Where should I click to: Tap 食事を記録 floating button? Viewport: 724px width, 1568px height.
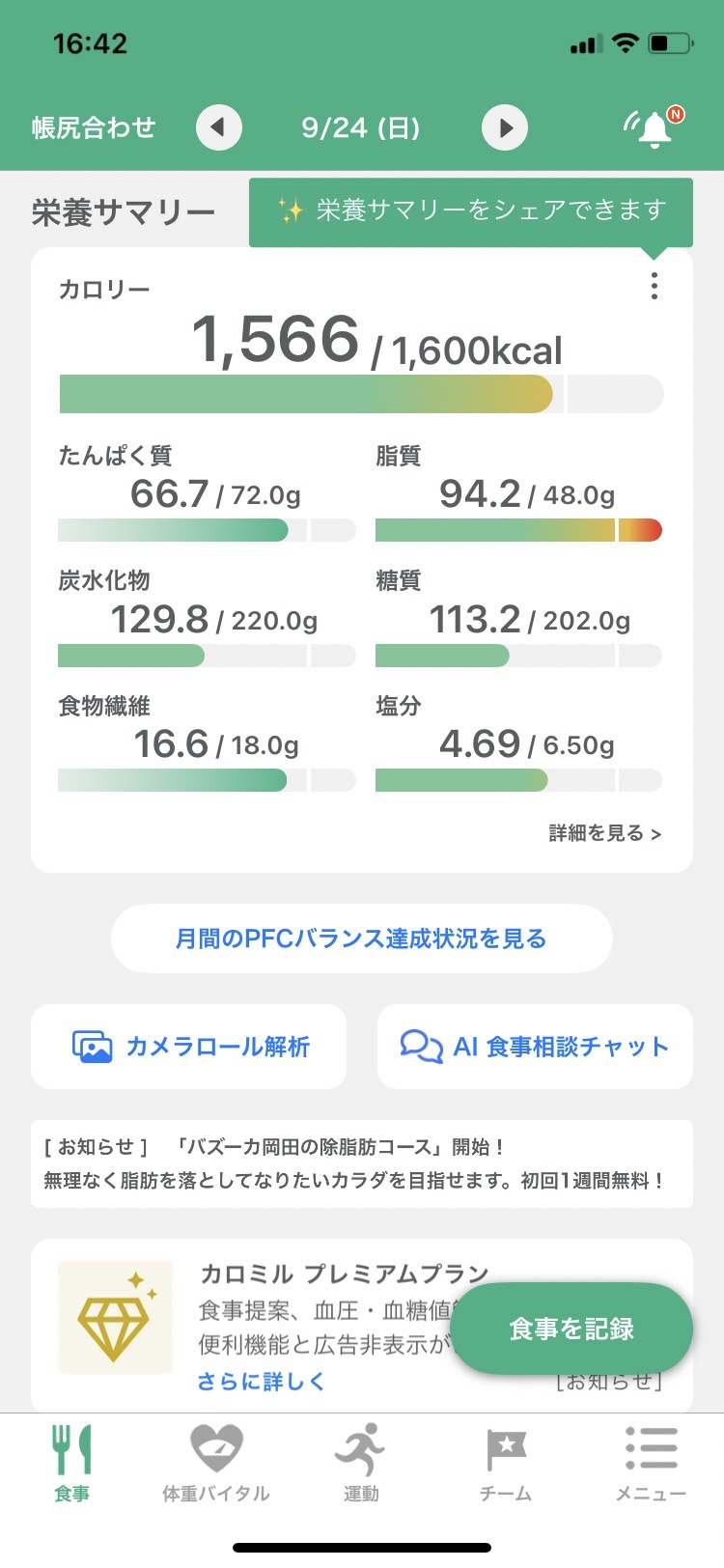[x=572, y=1329]
